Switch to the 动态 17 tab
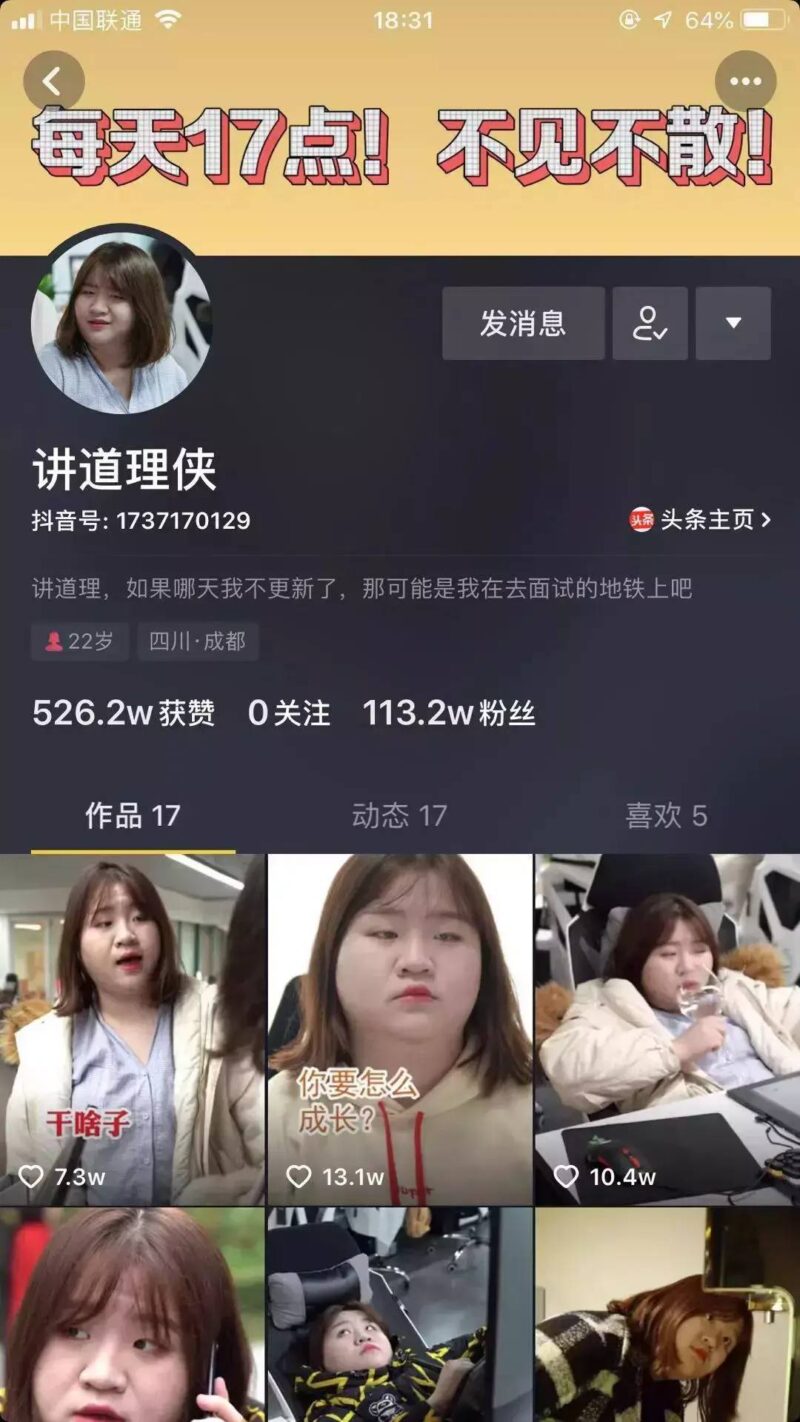800x1422 pixels. [x=400, y=816]
